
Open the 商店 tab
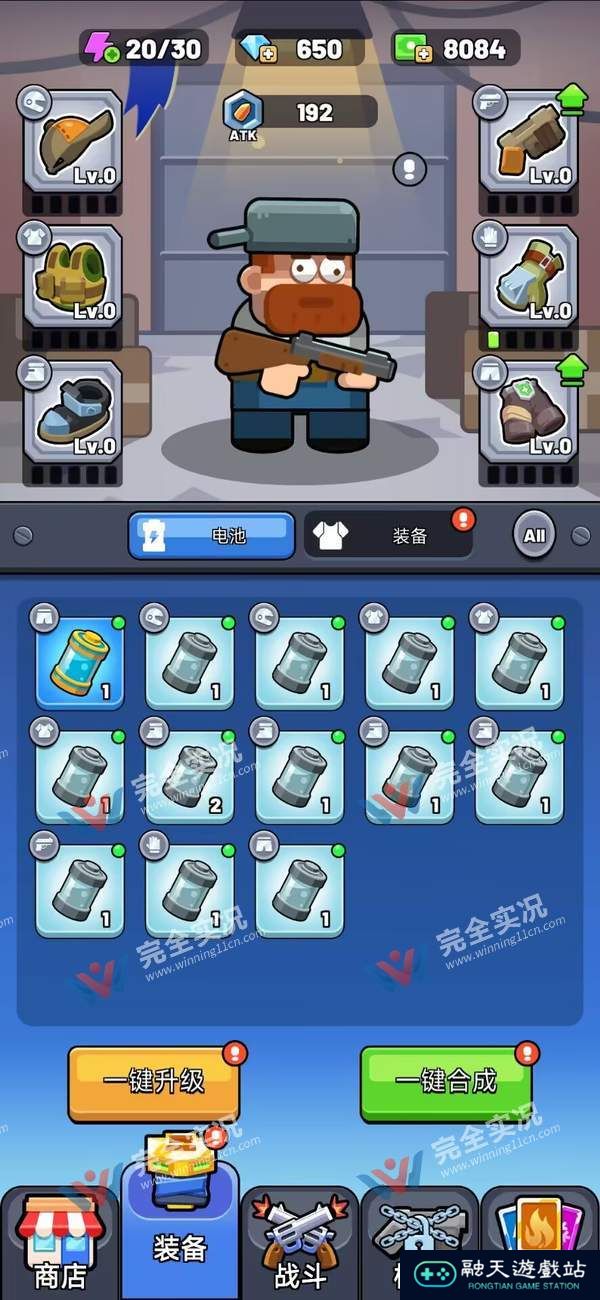pyautogui.click(x=60, y=1245)
